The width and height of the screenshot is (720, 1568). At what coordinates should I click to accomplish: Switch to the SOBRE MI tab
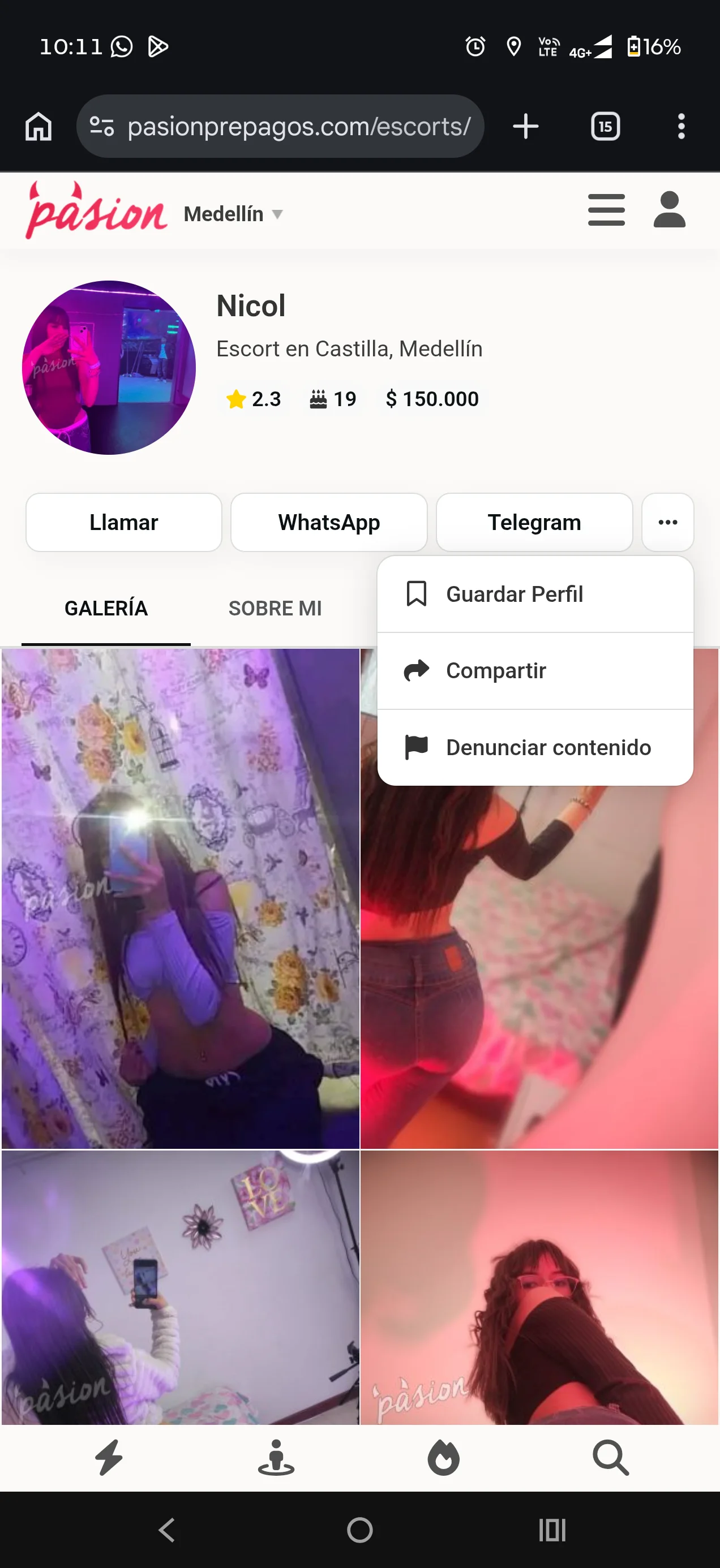[275, 608]
